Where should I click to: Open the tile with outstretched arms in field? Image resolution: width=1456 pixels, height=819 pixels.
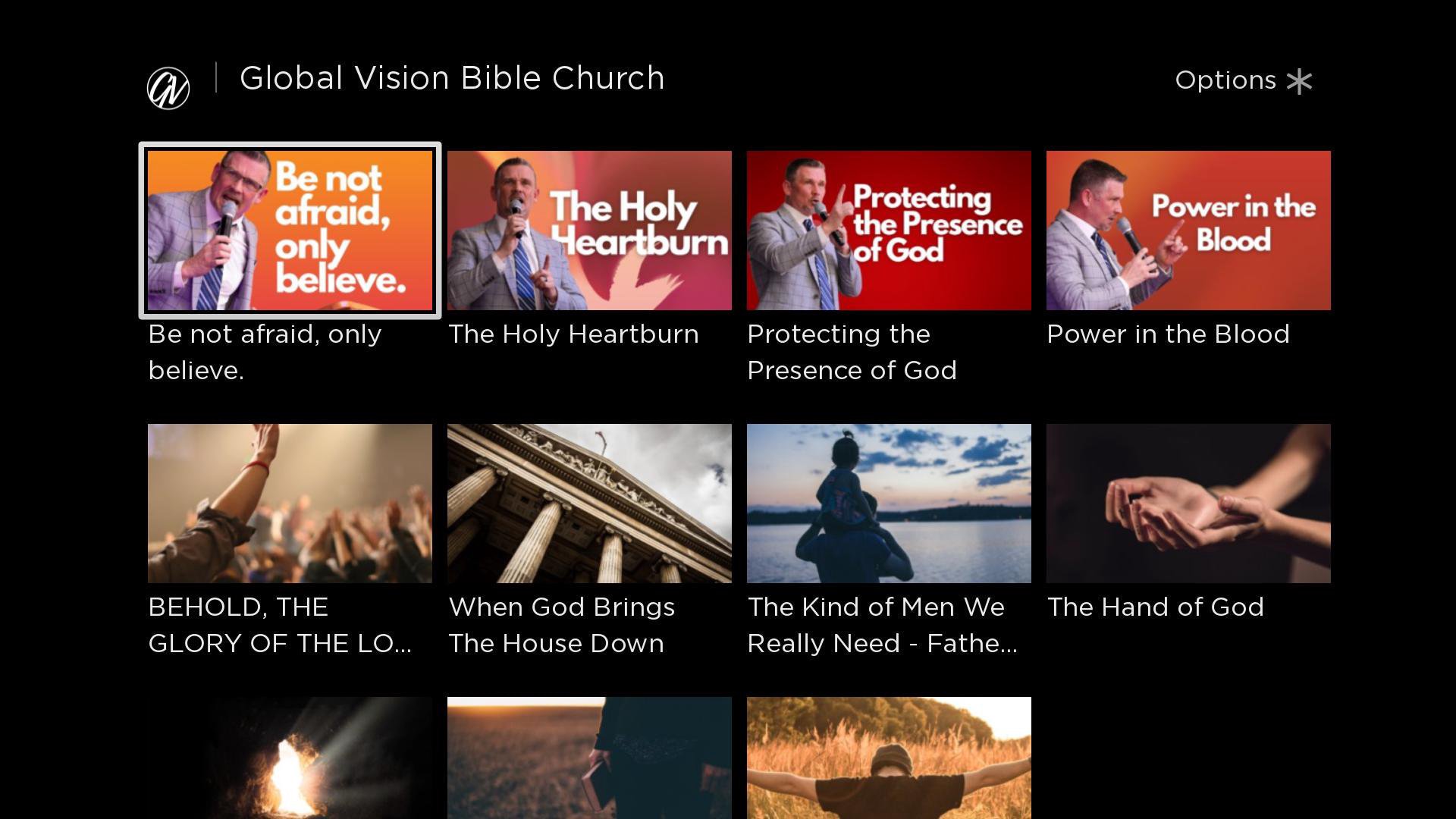point(889,758)
